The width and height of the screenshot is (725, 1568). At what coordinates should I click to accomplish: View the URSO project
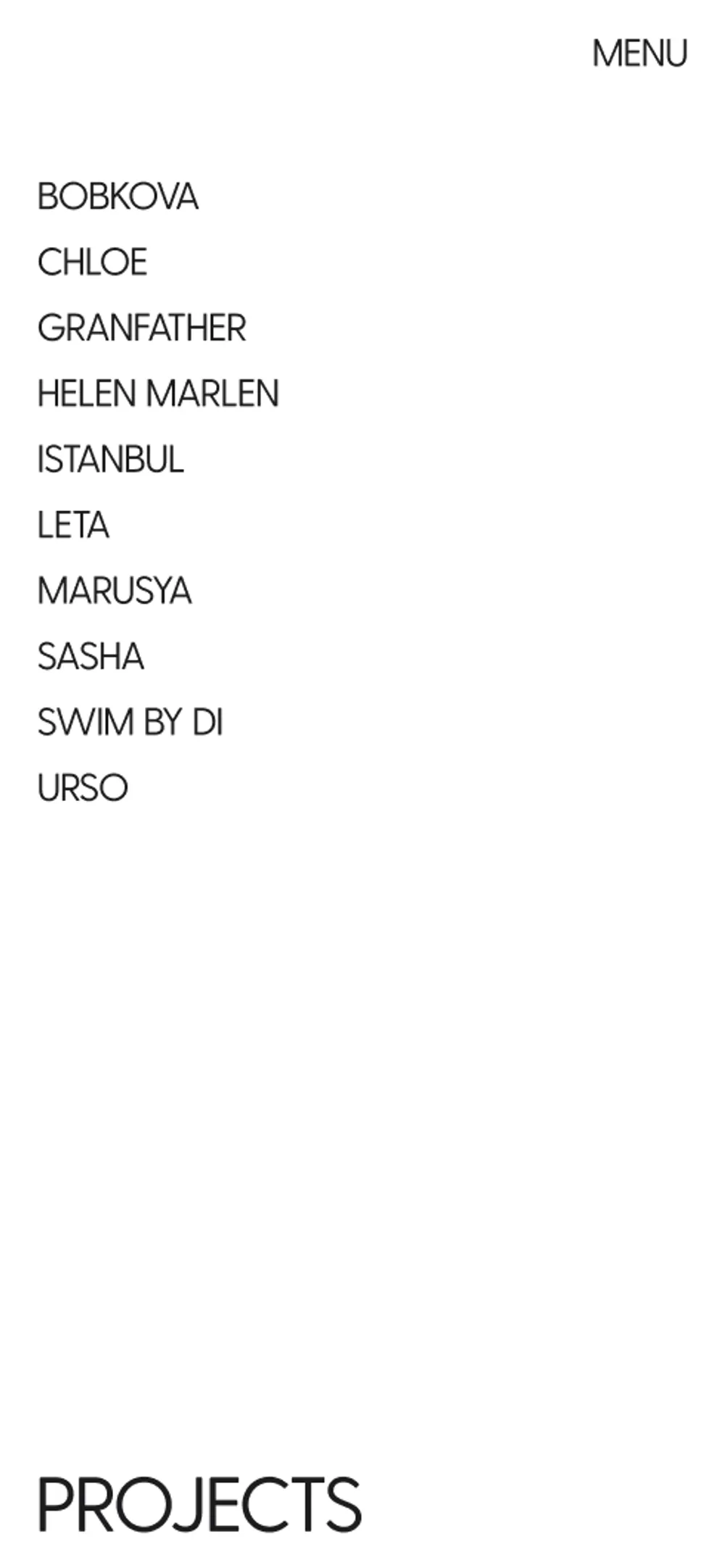83,788
